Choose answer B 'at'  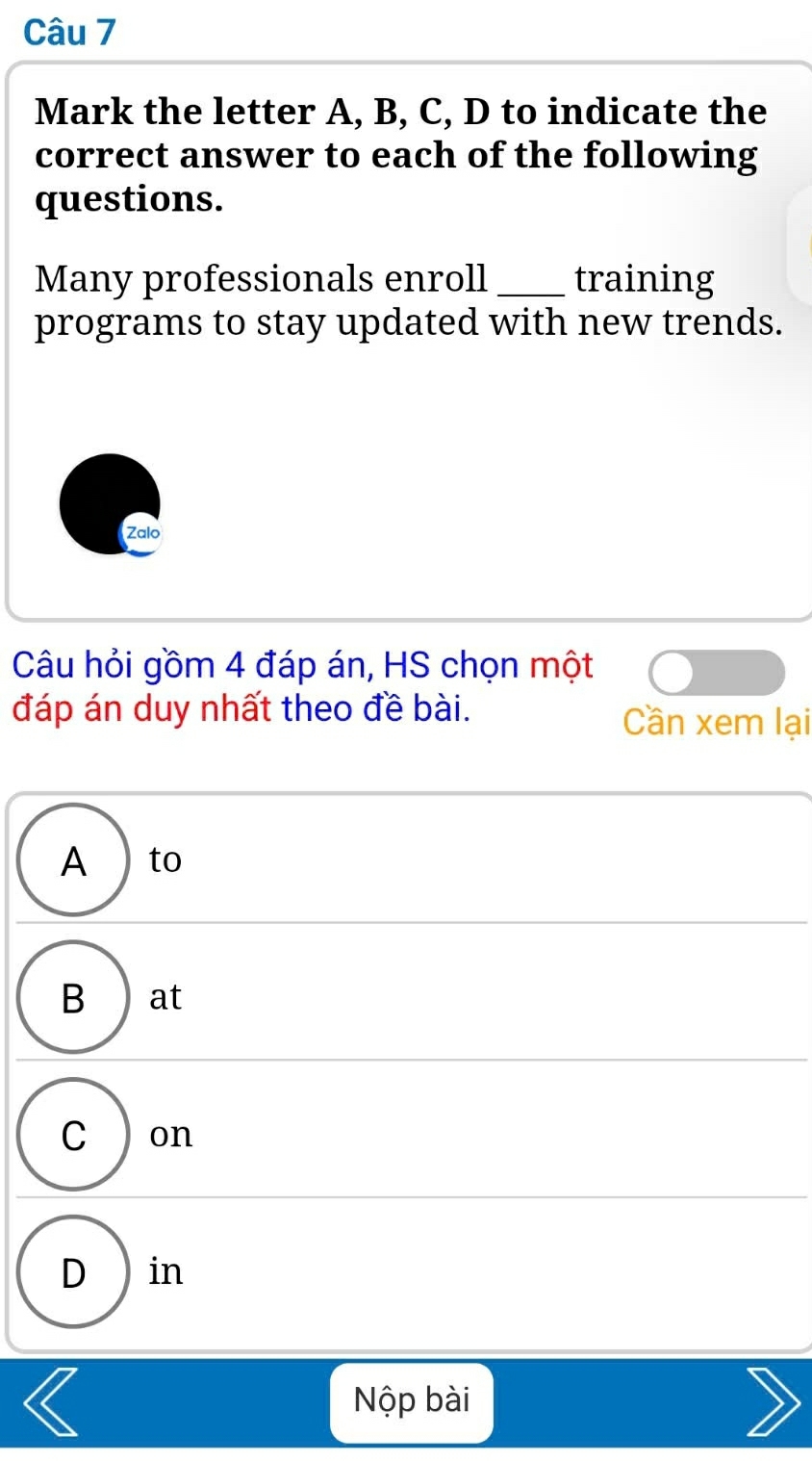tap(73, 997)
